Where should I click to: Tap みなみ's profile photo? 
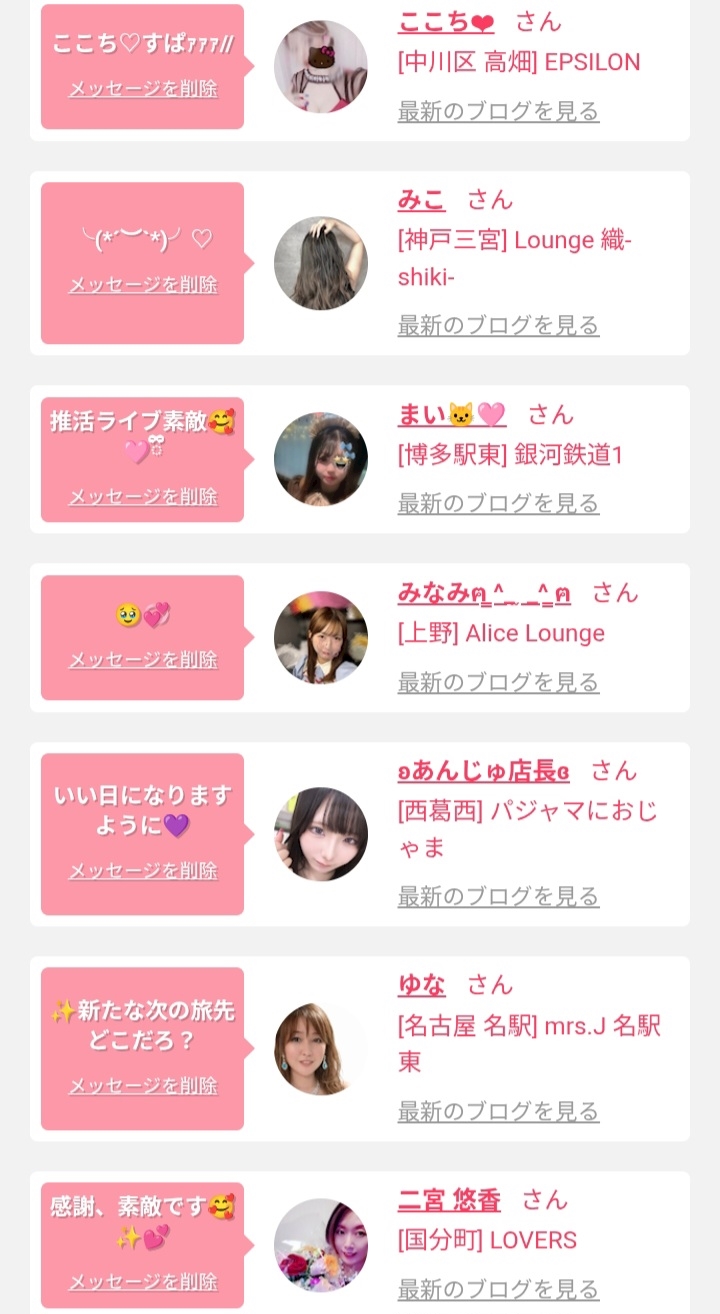[x=321, y=638]
